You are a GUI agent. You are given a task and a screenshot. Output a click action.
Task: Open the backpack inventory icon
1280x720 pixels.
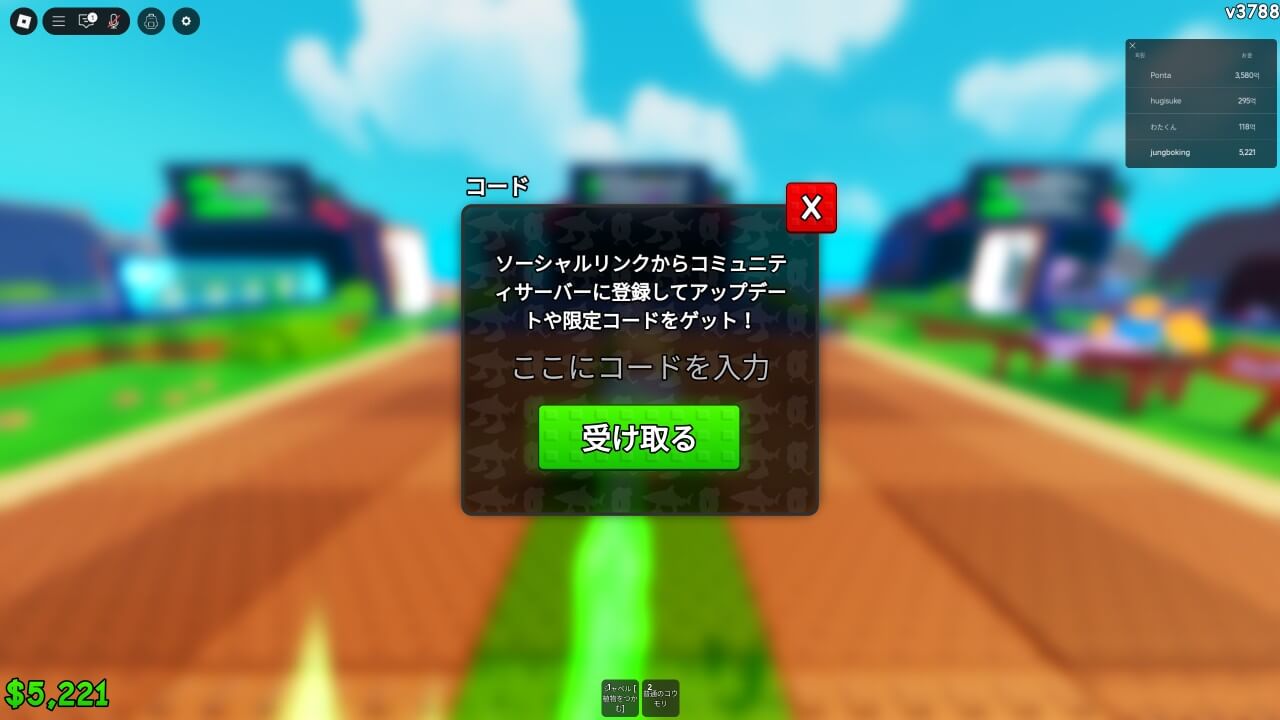tap(151, 21)
